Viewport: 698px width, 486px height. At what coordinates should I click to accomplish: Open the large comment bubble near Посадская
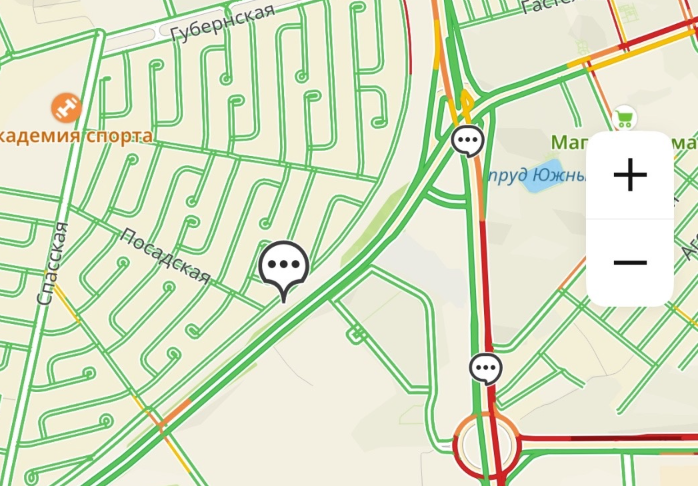tap(284, 267)
